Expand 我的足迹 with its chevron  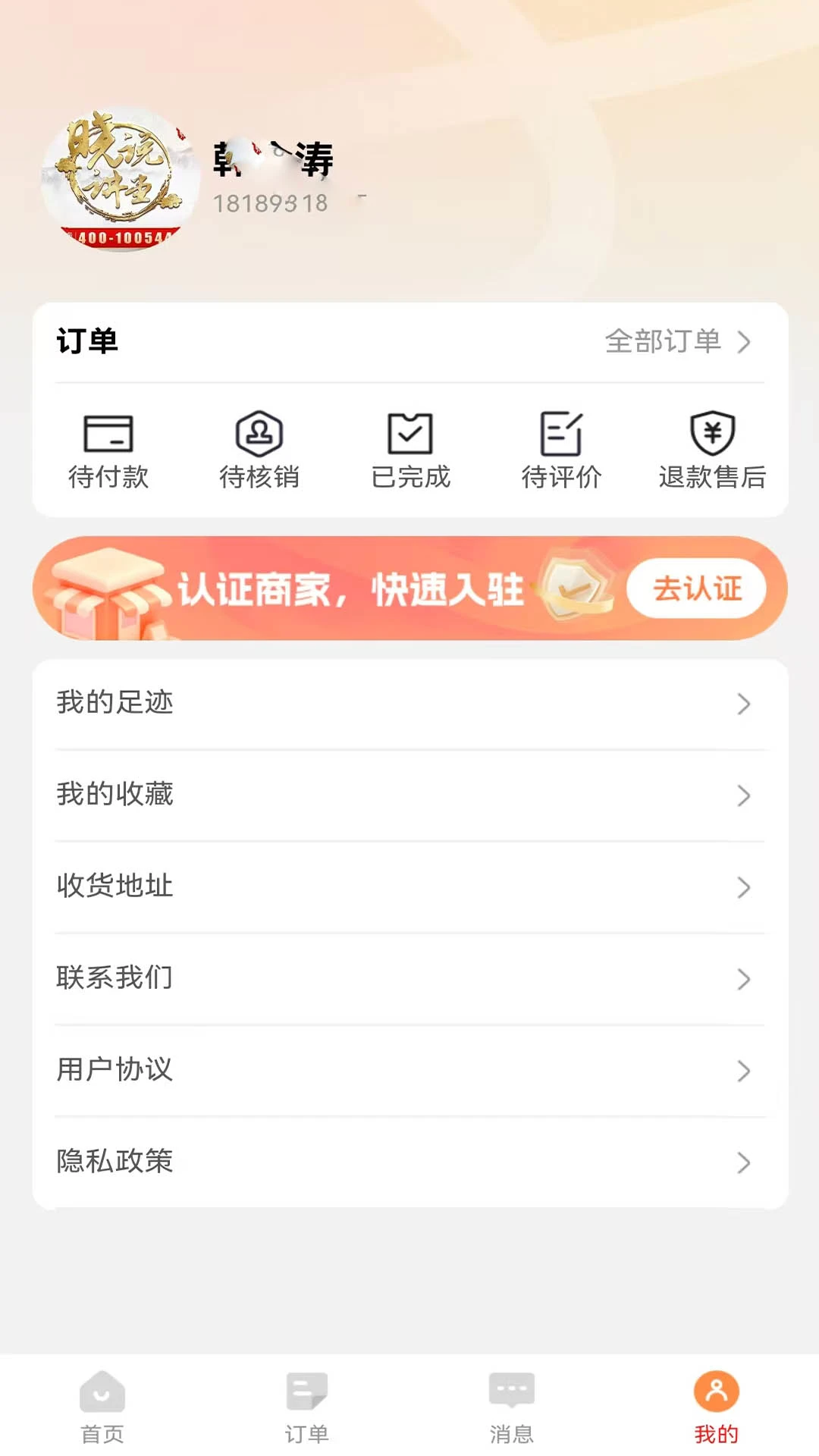(x=744, y=704)
